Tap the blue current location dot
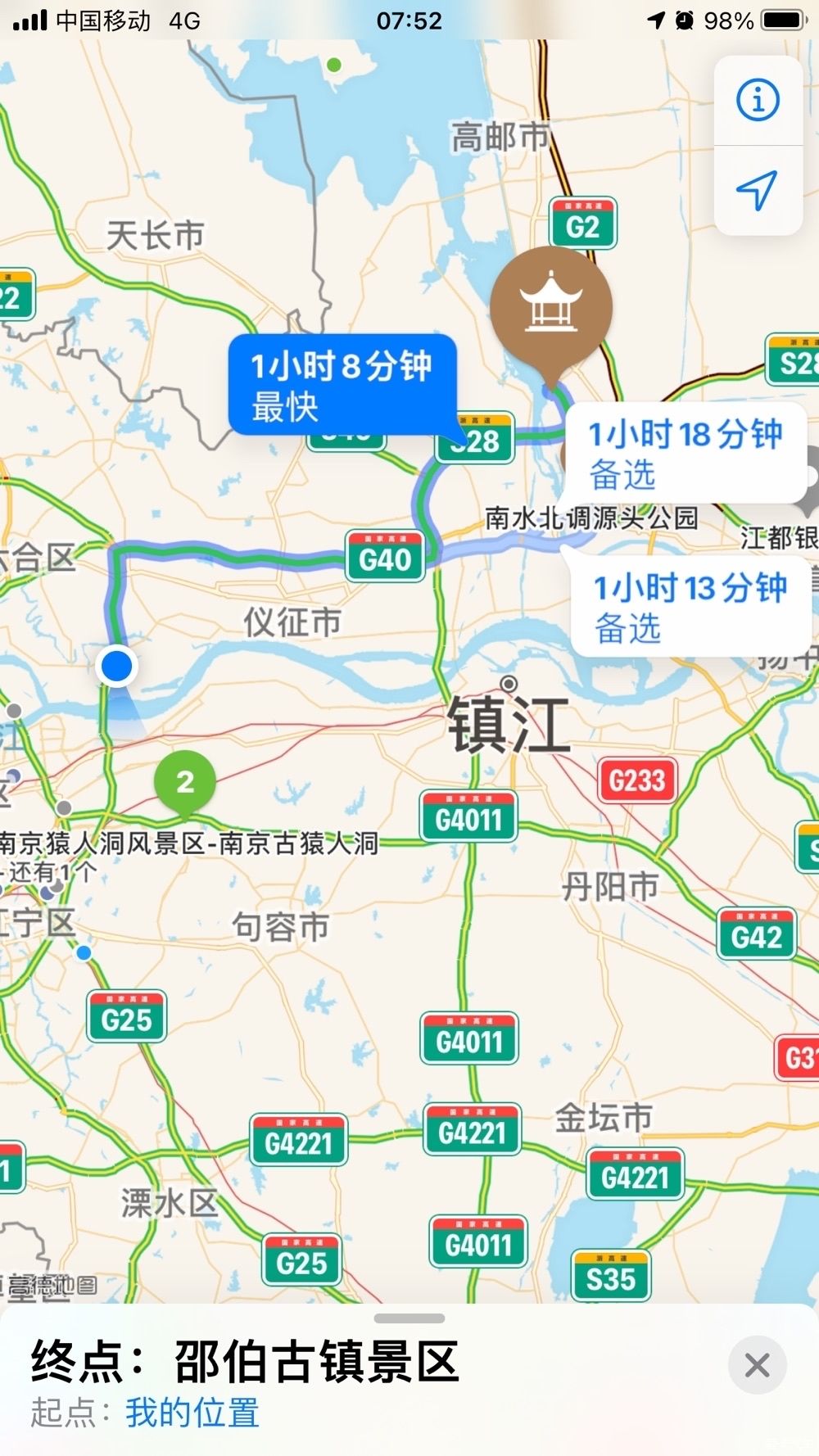 (x=117, y=667)
